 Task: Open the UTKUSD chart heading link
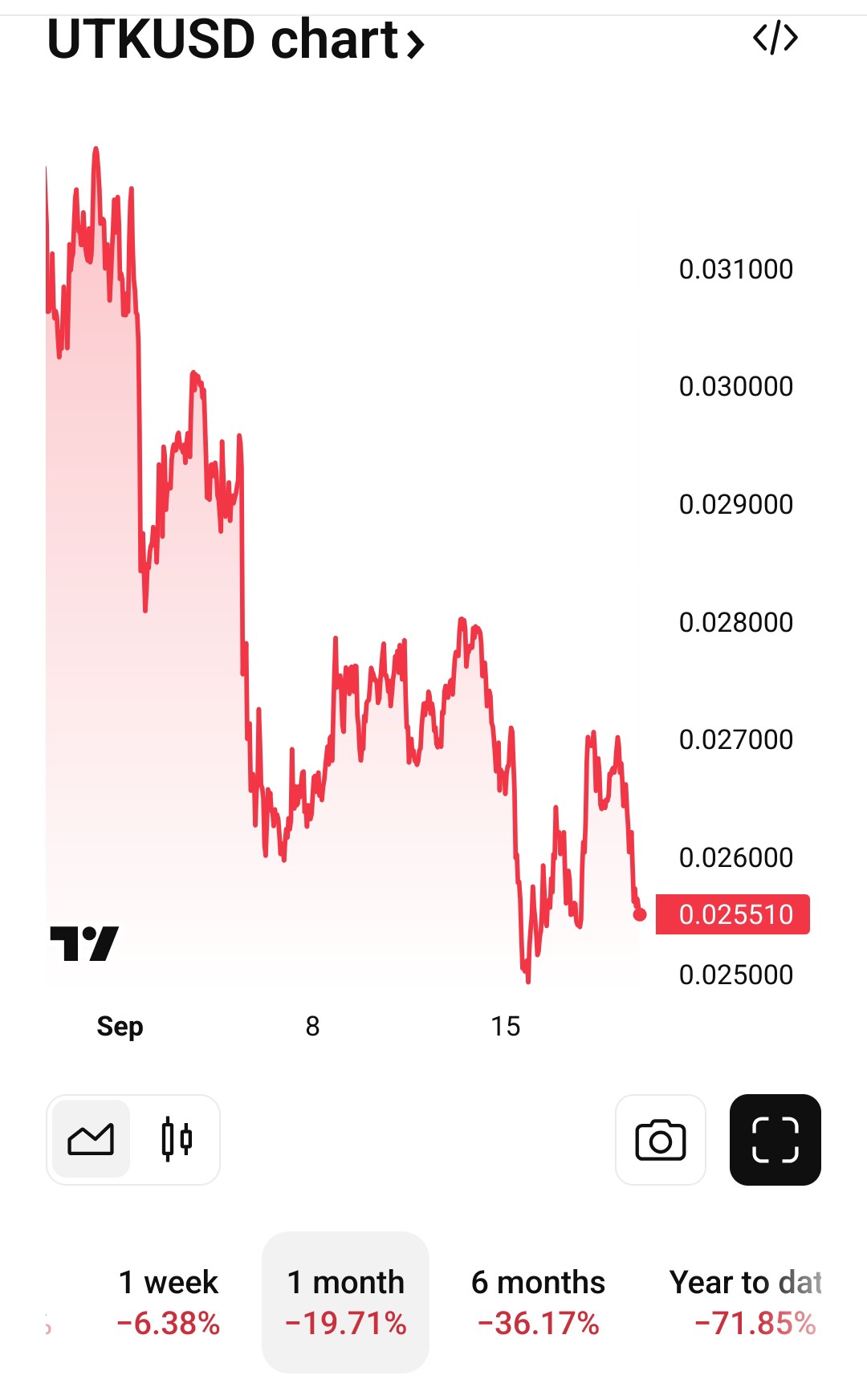235,40
